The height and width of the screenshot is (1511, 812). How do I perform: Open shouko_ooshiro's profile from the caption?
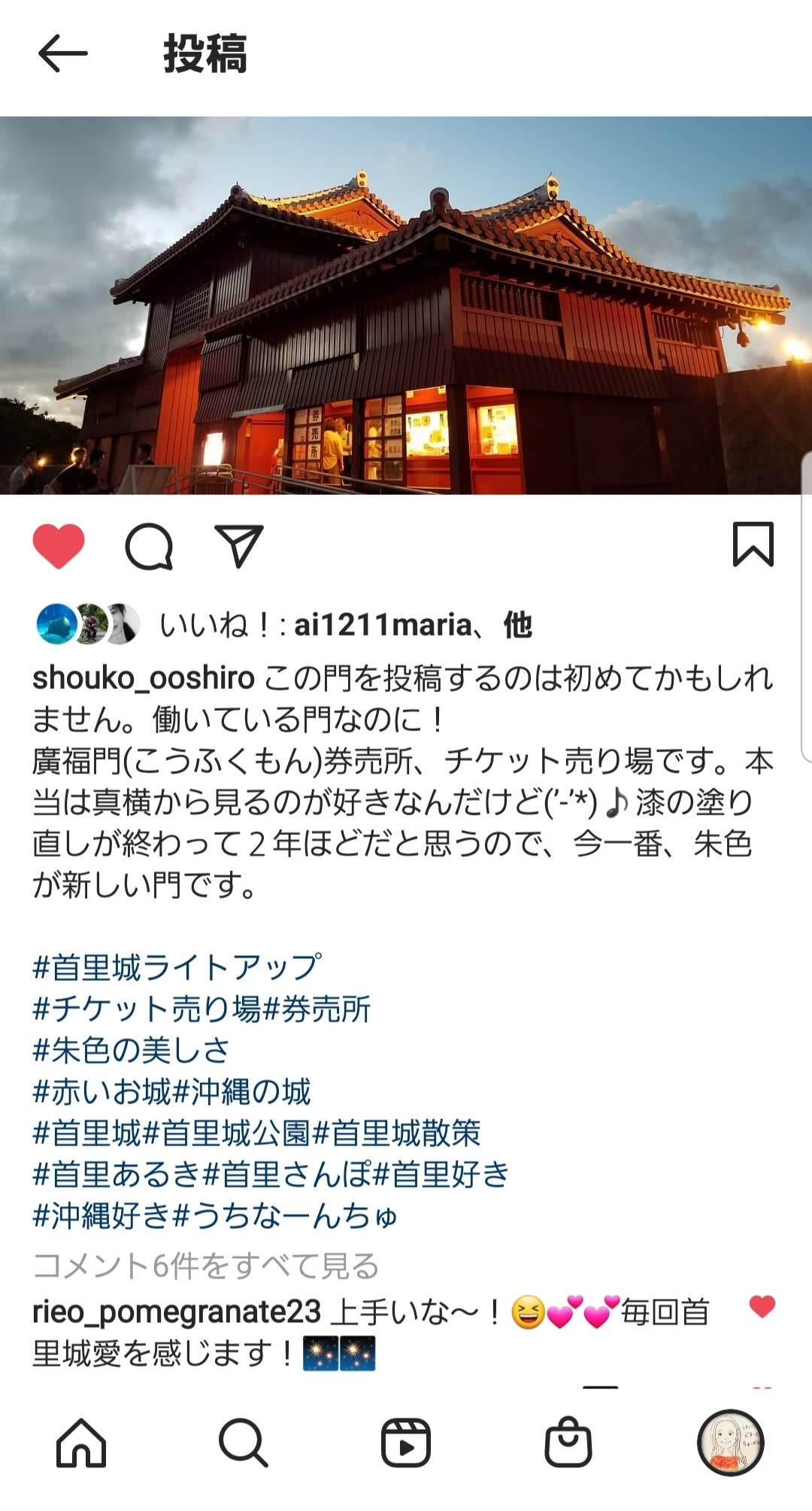(x=144, y=678)
